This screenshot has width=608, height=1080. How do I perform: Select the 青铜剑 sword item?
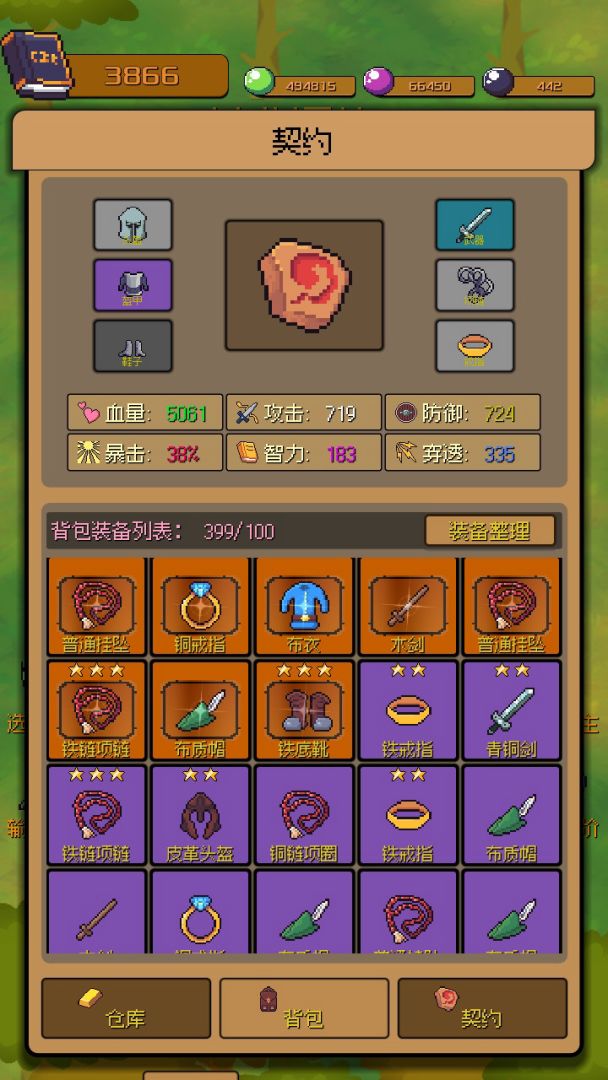pyautogui.click(x=511, y=710)
